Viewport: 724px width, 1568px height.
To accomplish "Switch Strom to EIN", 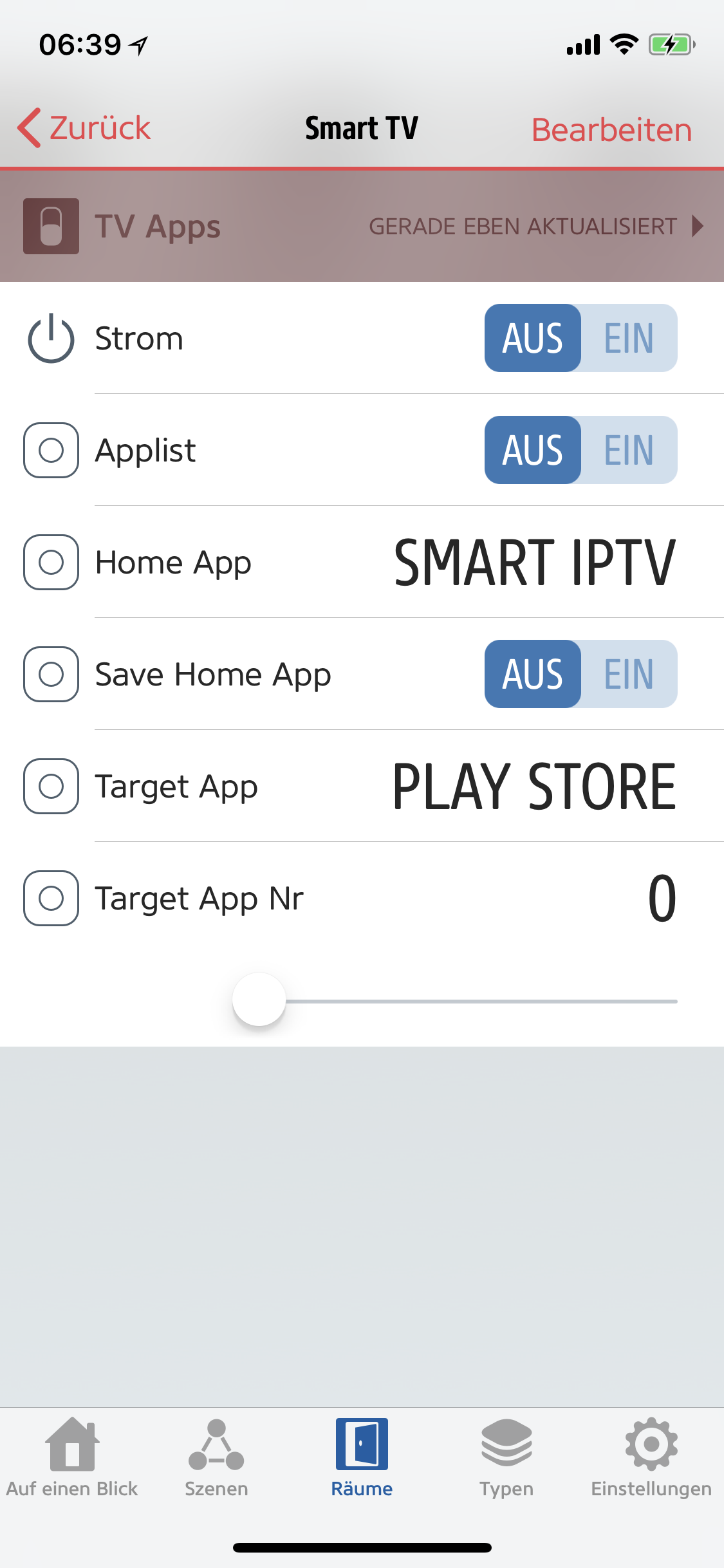I will 629,339.
